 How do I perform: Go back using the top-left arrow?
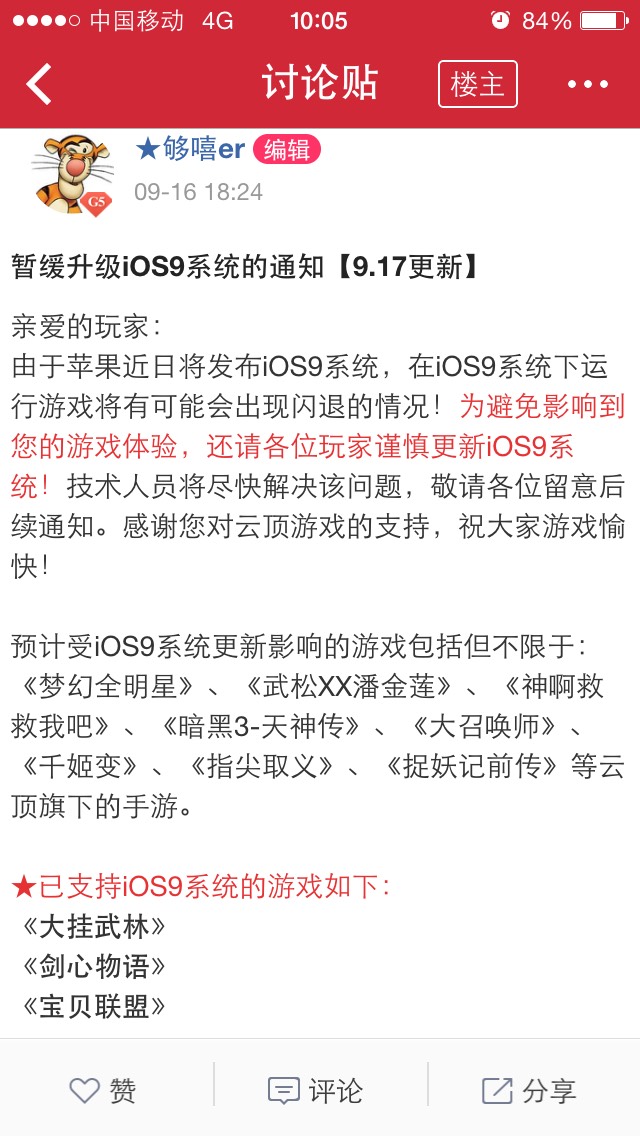click(39, 84)
